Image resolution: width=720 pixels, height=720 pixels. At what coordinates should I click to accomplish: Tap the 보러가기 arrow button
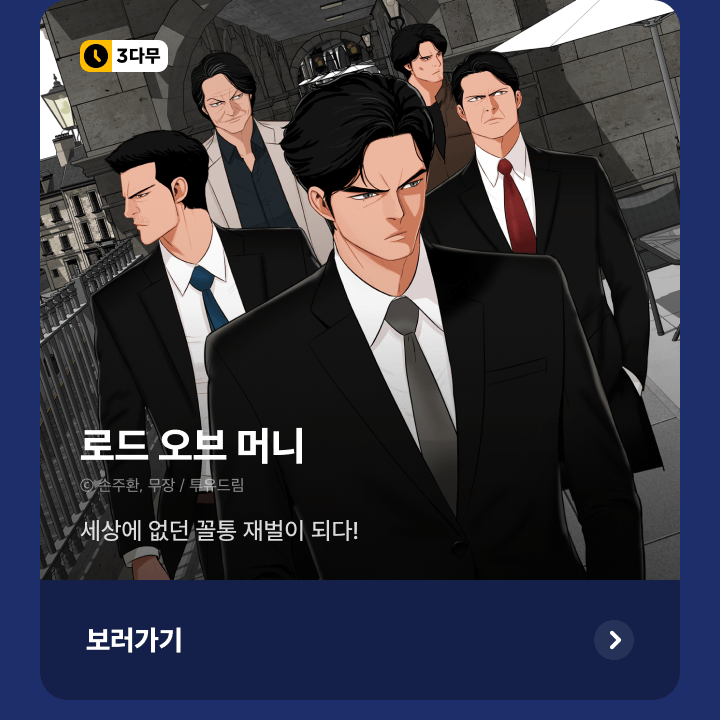pyautogui.click(x=613, y=640)
